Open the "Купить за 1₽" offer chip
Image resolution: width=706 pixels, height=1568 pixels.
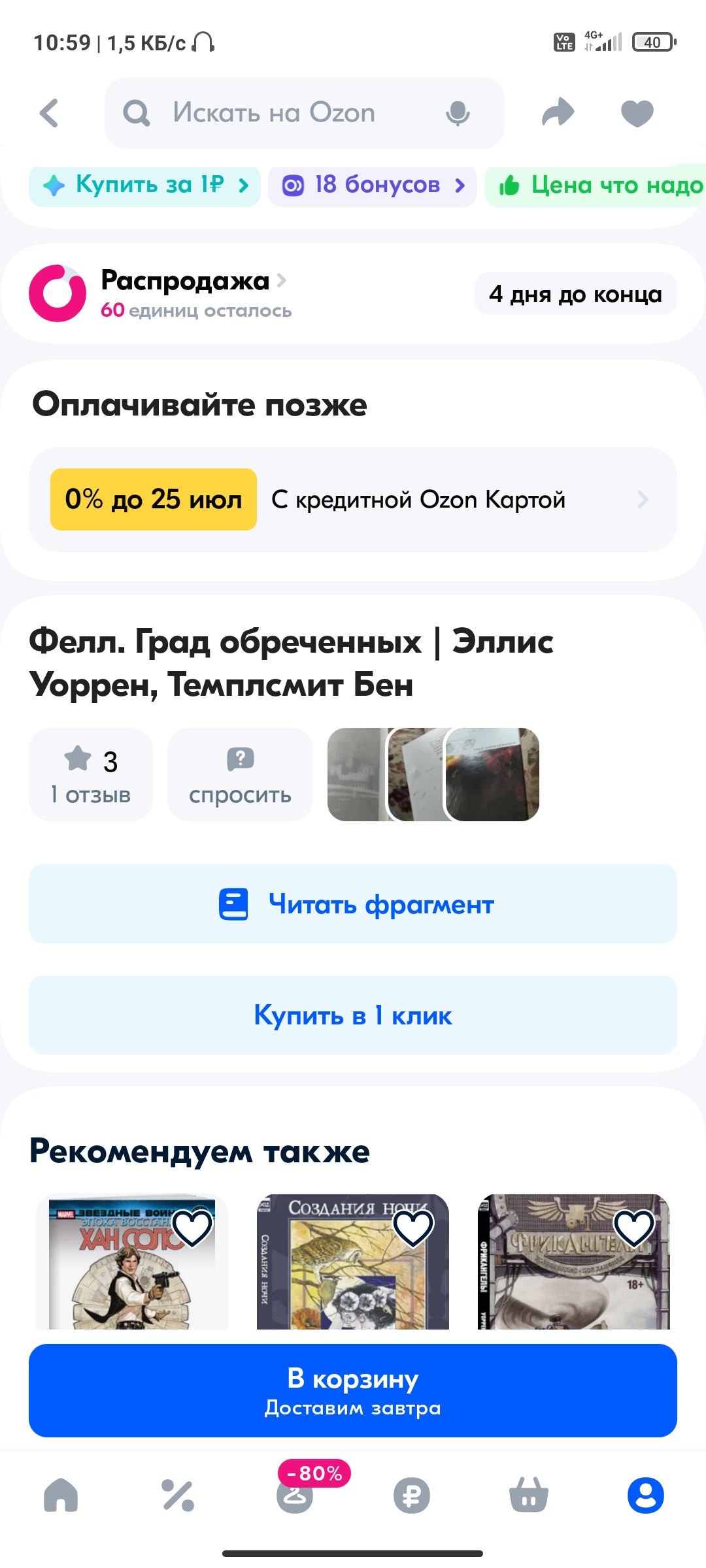[145, 186]
